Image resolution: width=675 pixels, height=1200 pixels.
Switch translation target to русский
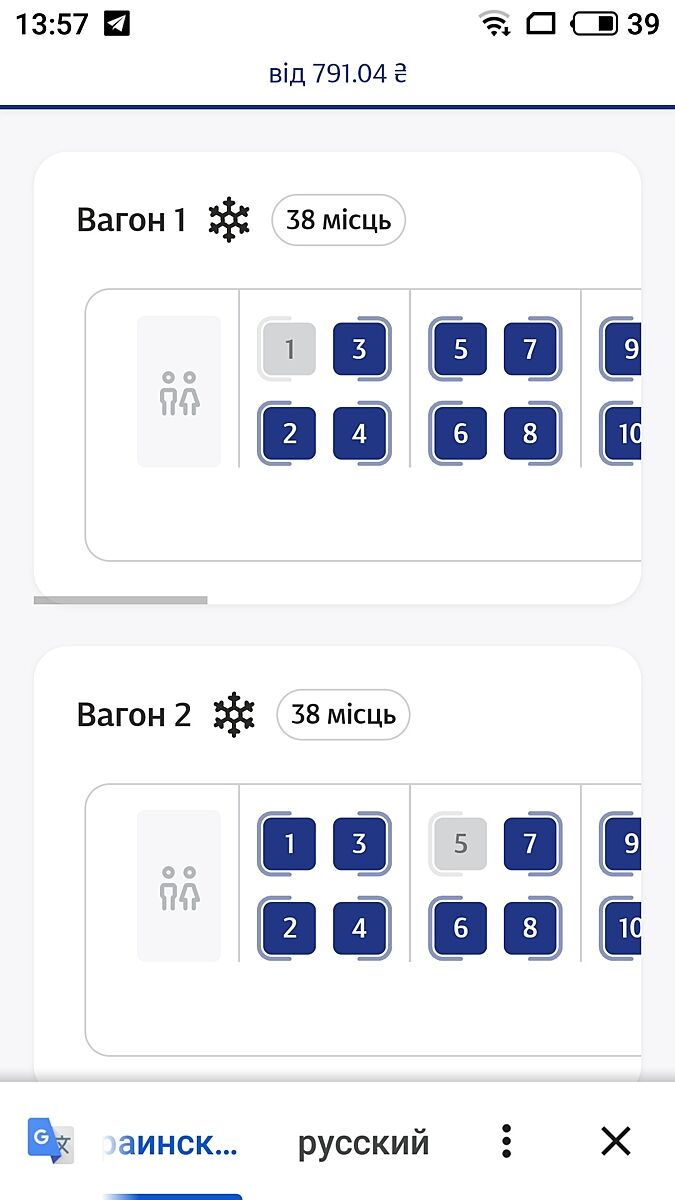click(x=363, y=1142)
